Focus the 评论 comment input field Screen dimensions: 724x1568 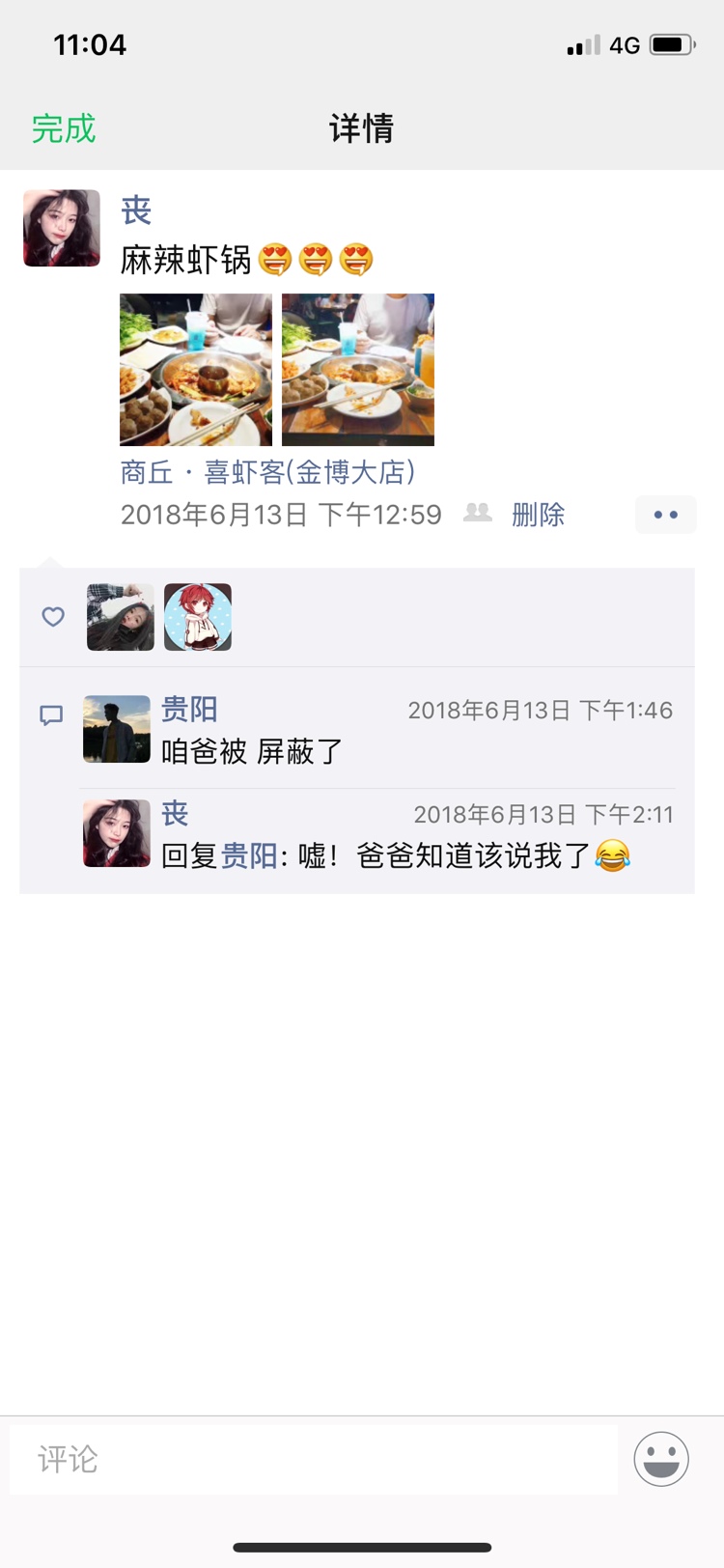(314, 1459)
